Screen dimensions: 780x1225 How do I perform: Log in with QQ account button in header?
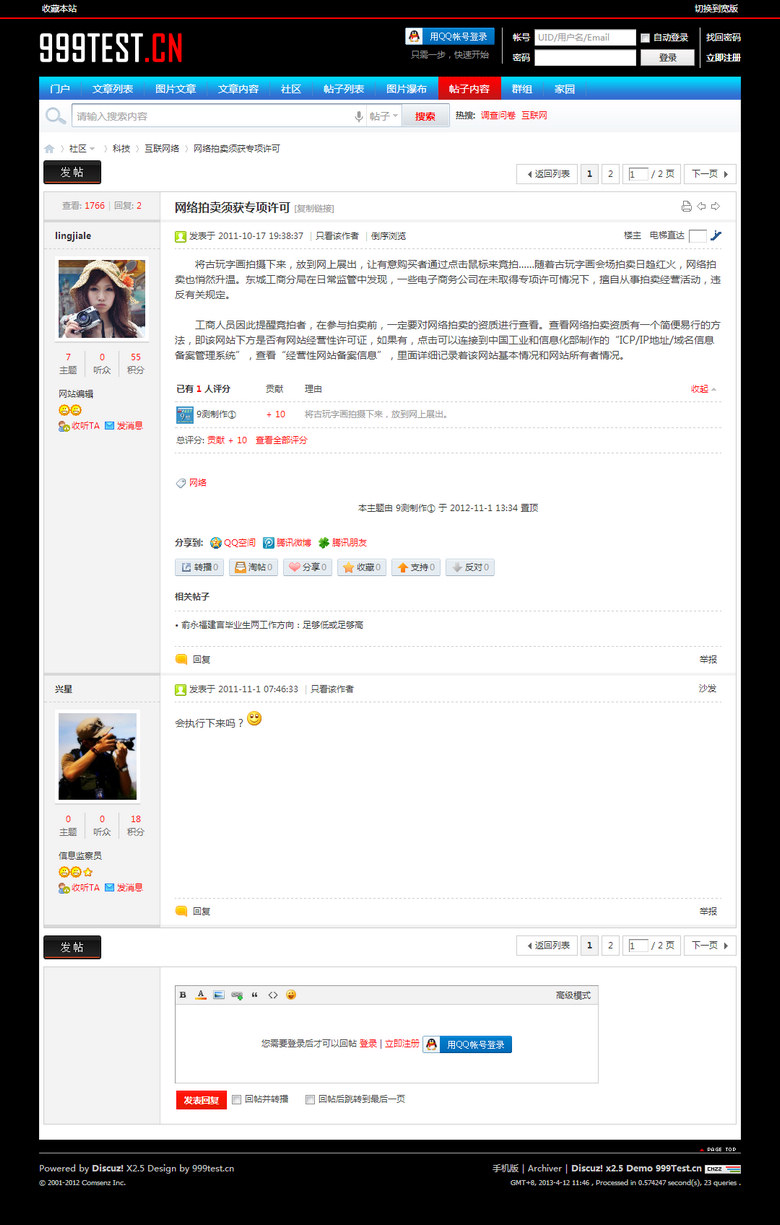[450, 36]
